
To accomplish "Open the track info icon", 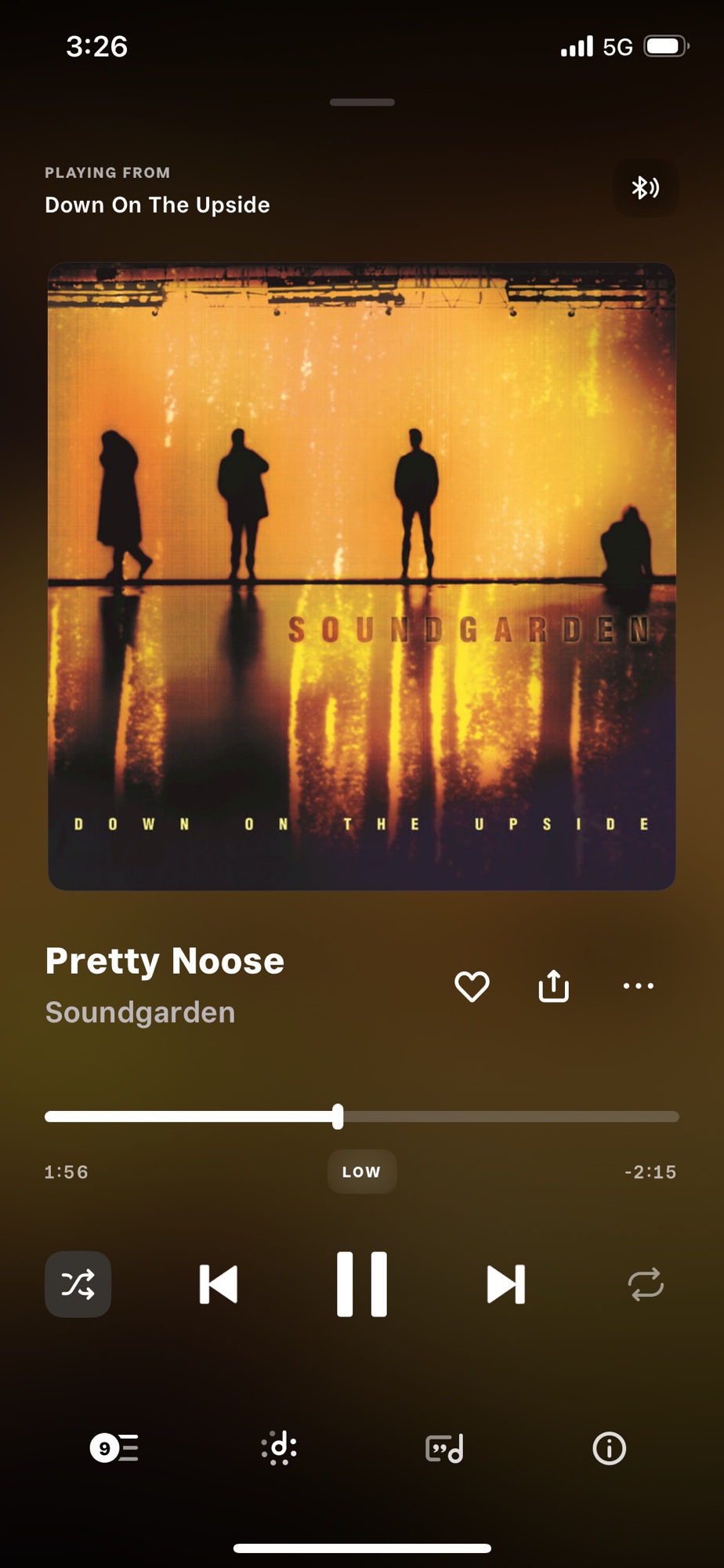I will pos(609,1448).
